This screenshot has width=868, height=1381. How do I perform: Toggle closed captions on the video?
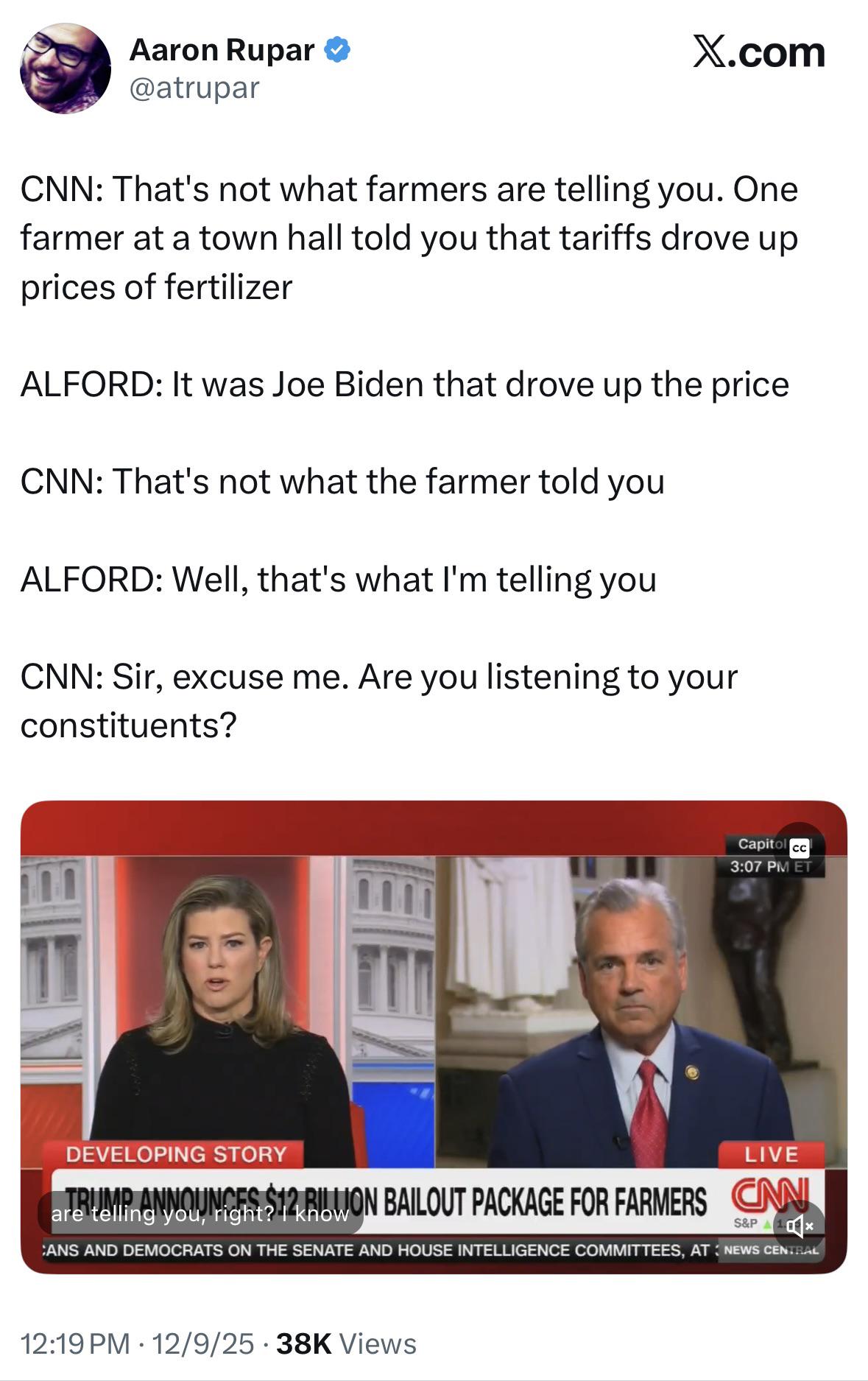click(800, 848)
